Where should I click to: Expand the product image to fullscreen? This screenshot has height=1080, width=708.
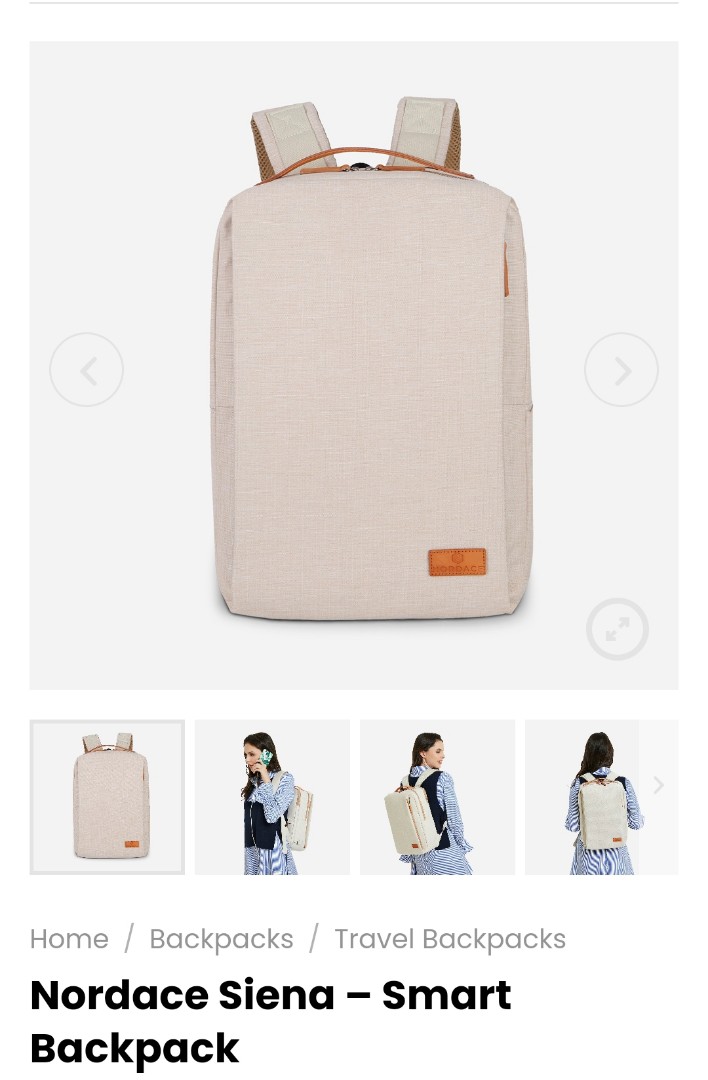pos(617,629)
